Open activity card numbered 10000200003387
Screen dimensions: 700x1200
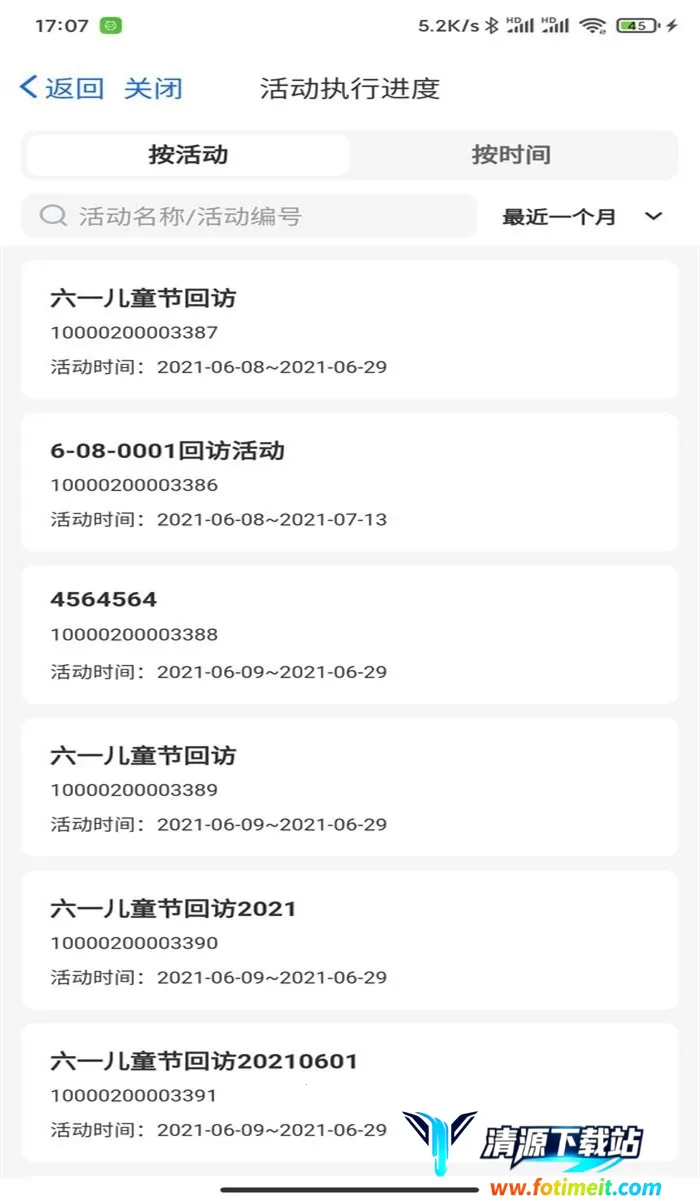tap(350, 330)
